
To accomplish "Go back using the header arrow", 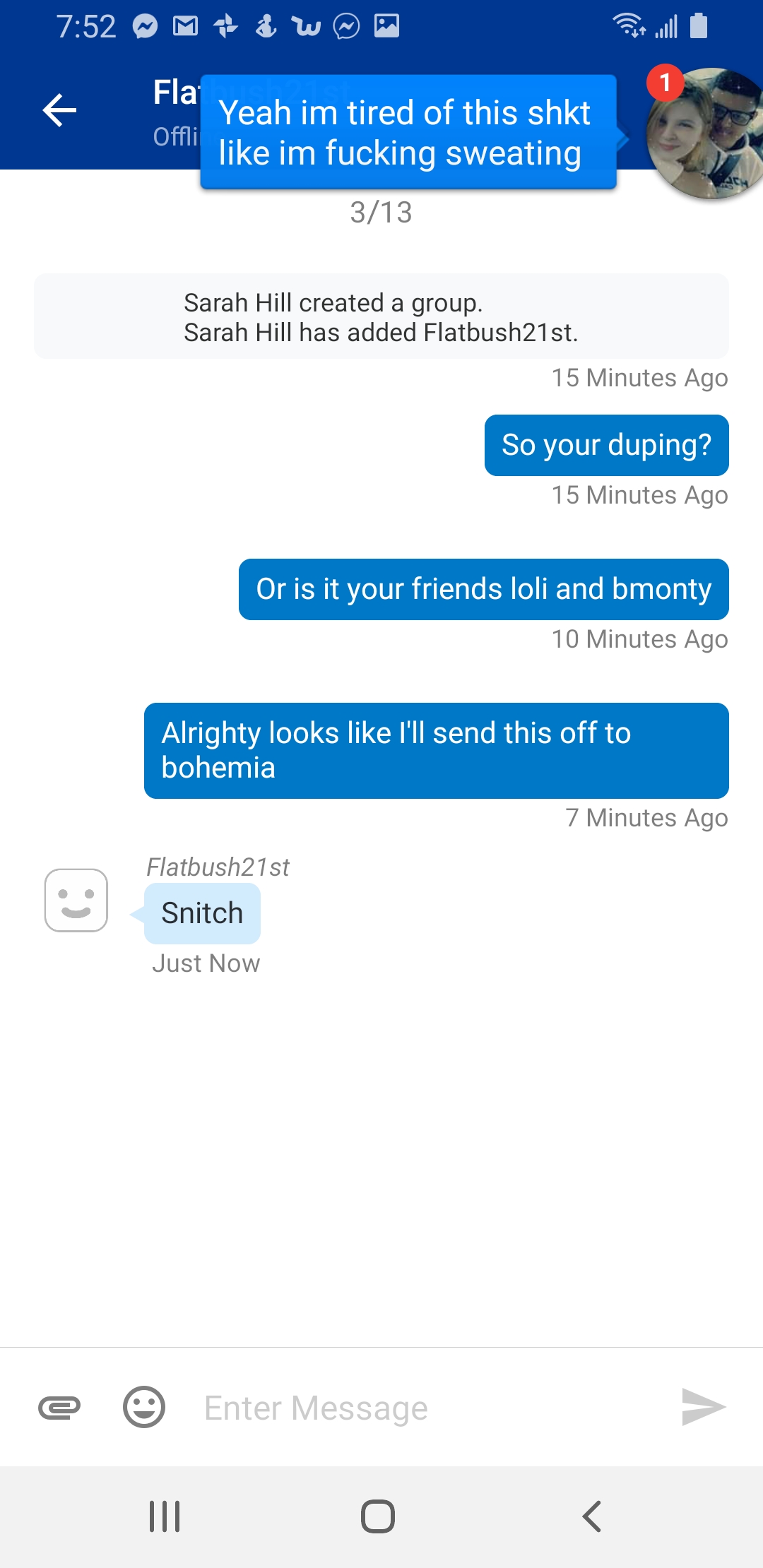I will pos(59,111).
